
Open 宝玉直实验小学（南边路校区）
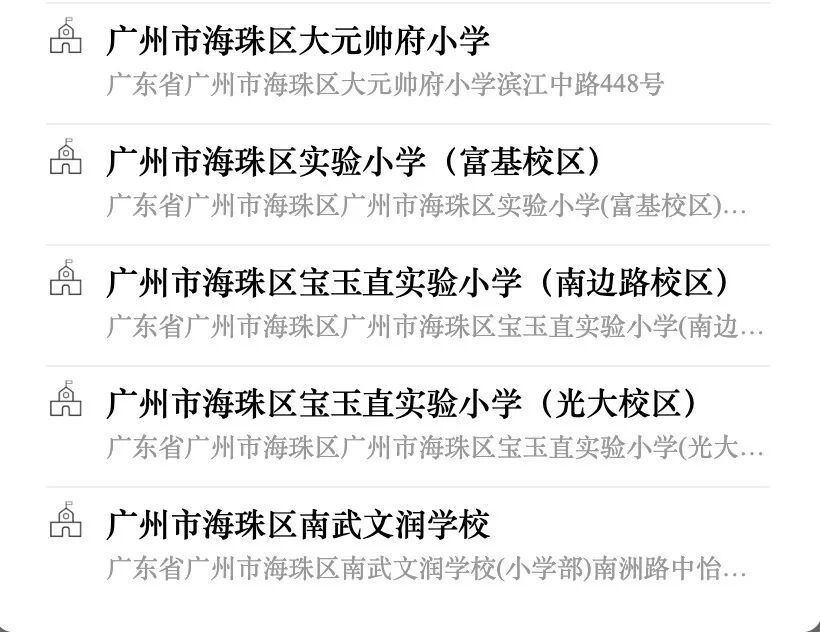coord(418,283)
